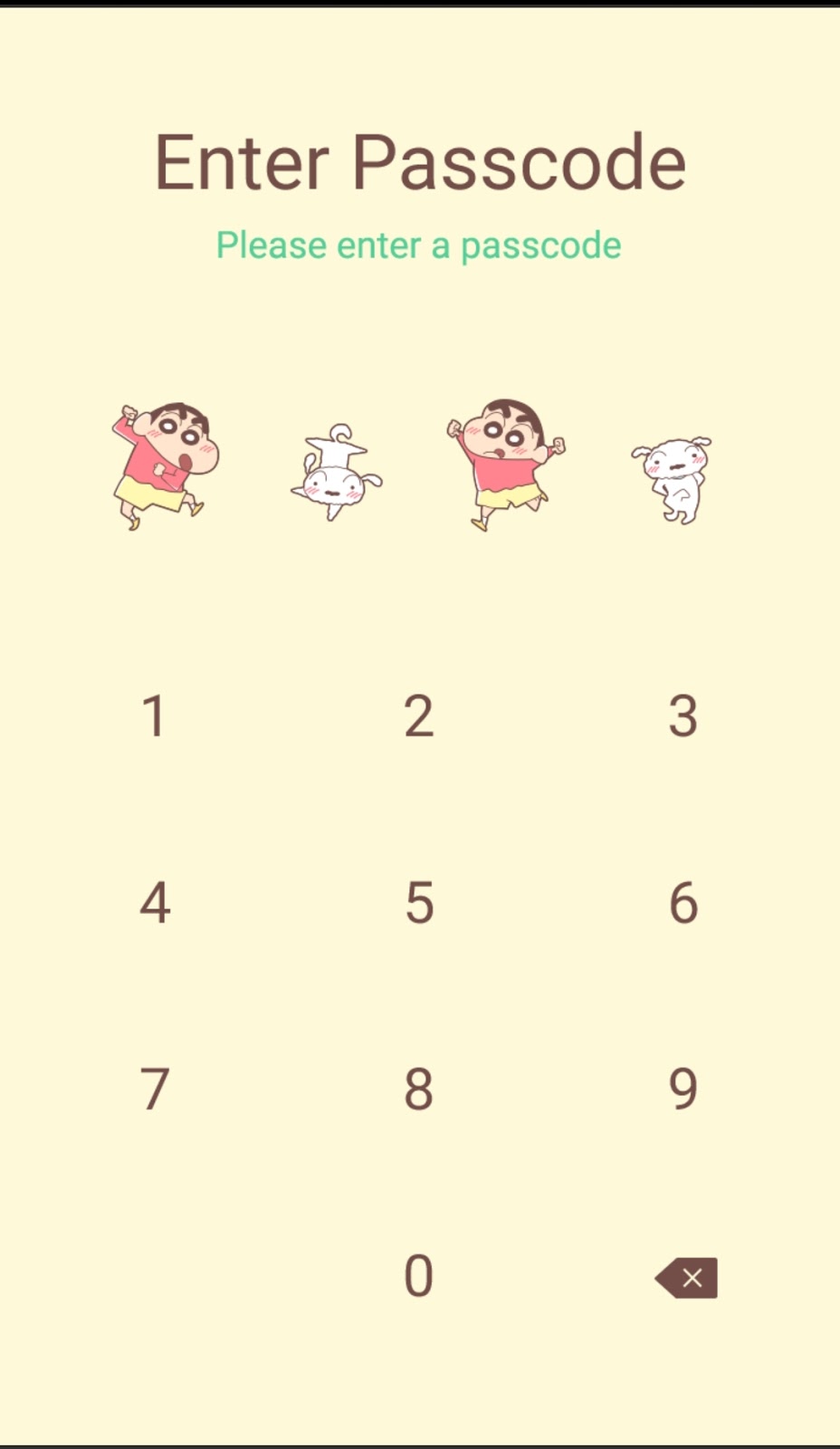The height and width of the screenshot is (1449, 840).
Task: Enter the number 4
Action: [155, 903]
